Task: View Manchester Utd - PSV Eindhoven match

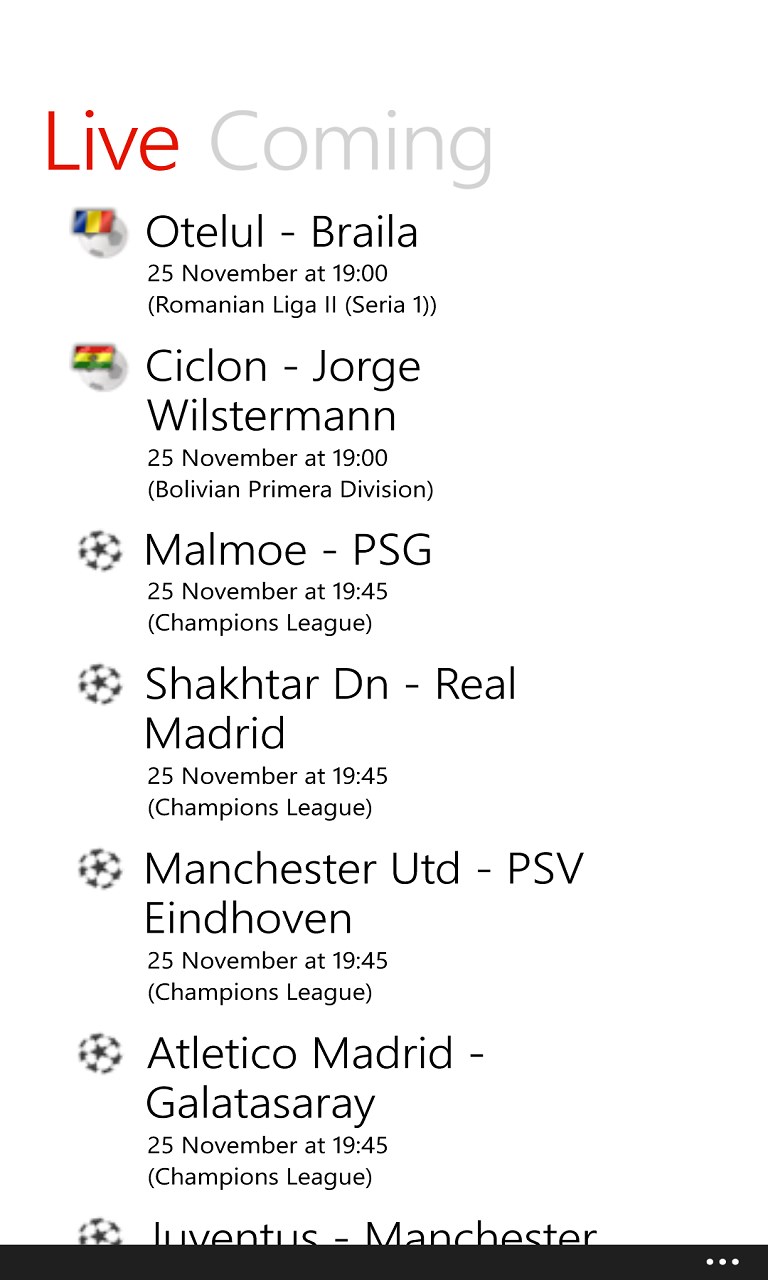Action: pyautogui.click(x=362, y=893)
